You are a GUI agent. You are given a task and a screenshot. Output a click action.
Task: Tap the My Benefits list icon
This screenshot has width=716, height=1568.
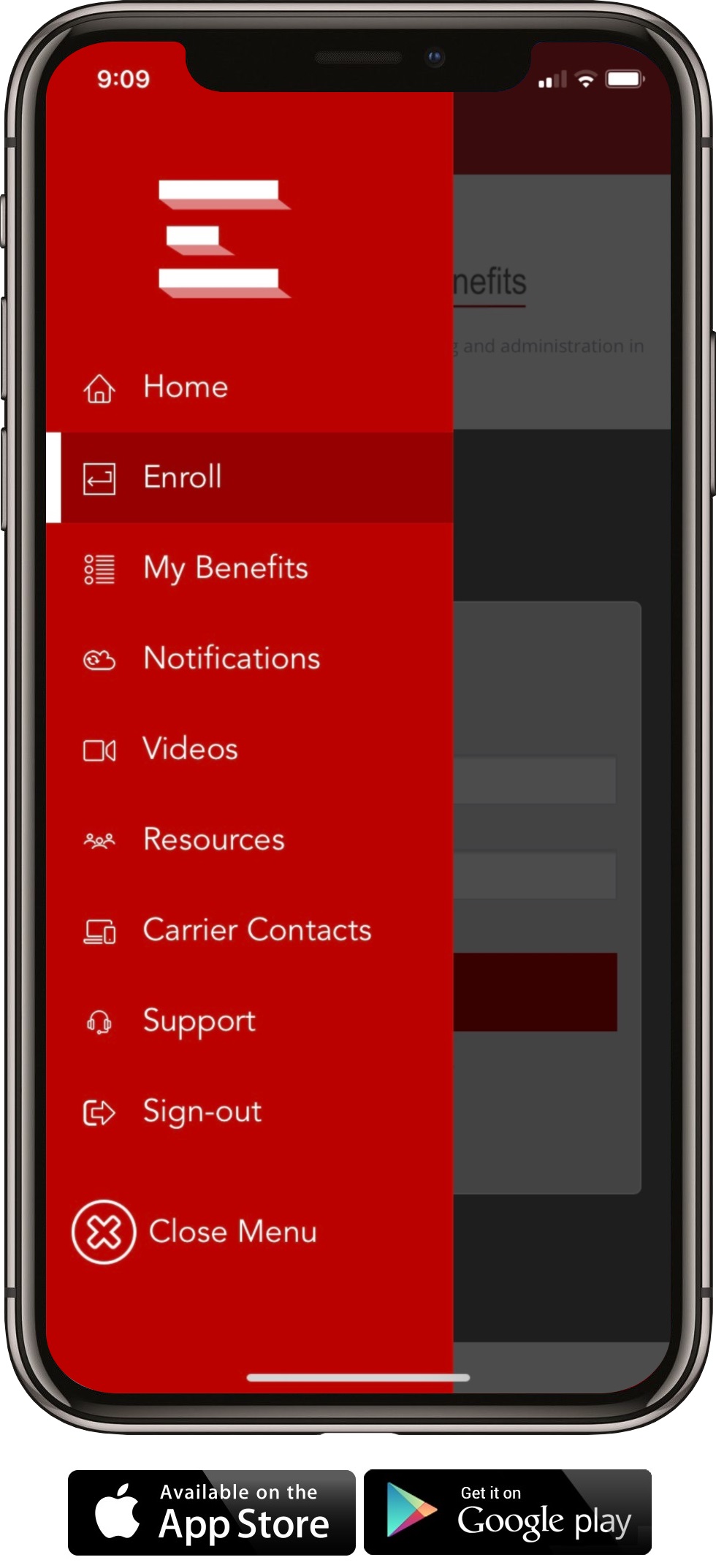(x=99, y=569)
